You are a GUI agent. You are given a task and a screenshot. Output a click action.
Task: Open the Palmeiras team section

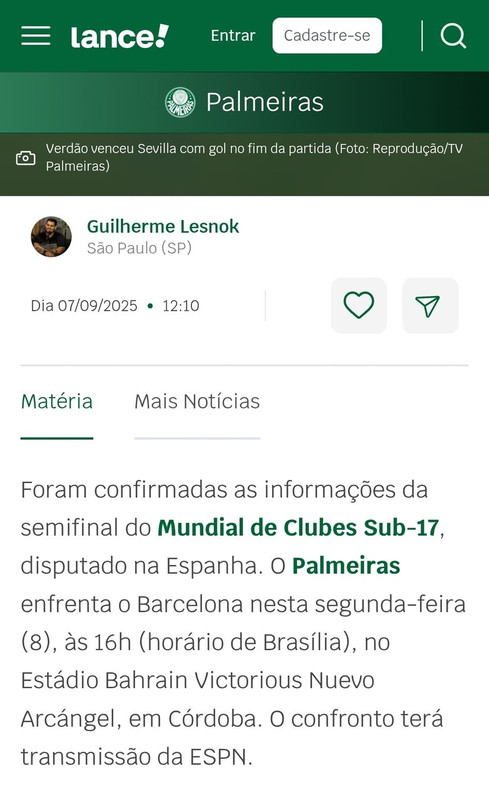pyautogui.click(x=244, y=102)
